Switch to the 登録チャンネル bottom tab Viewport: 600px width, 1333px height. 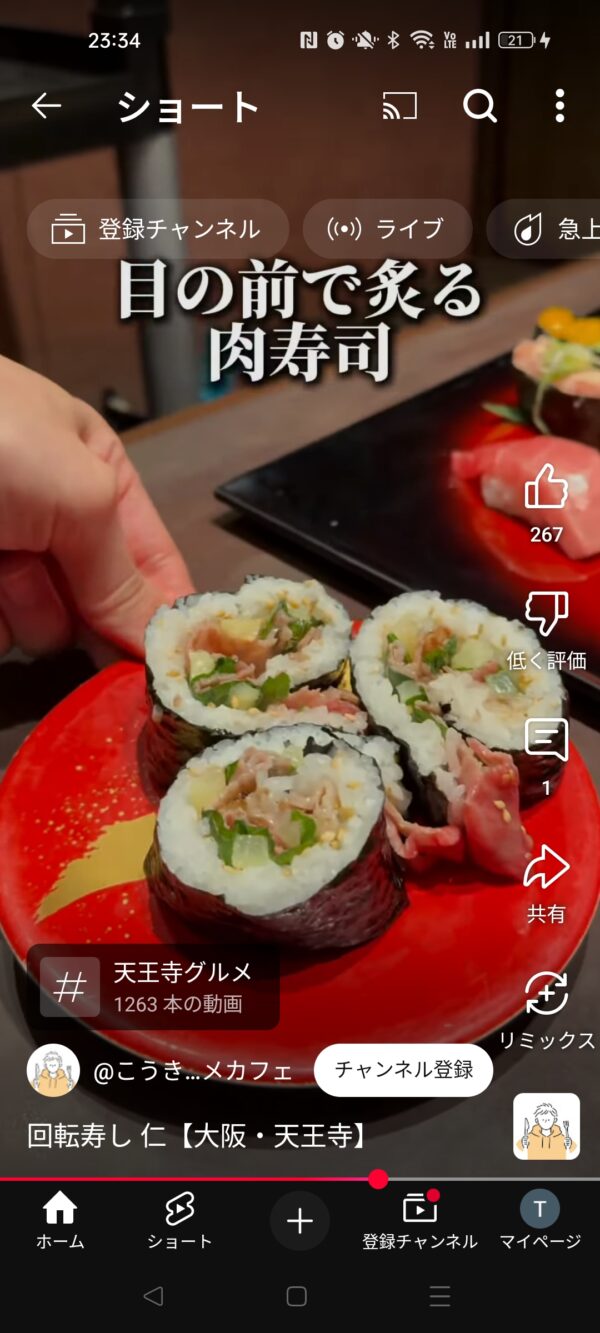(x=420, y=1222)
